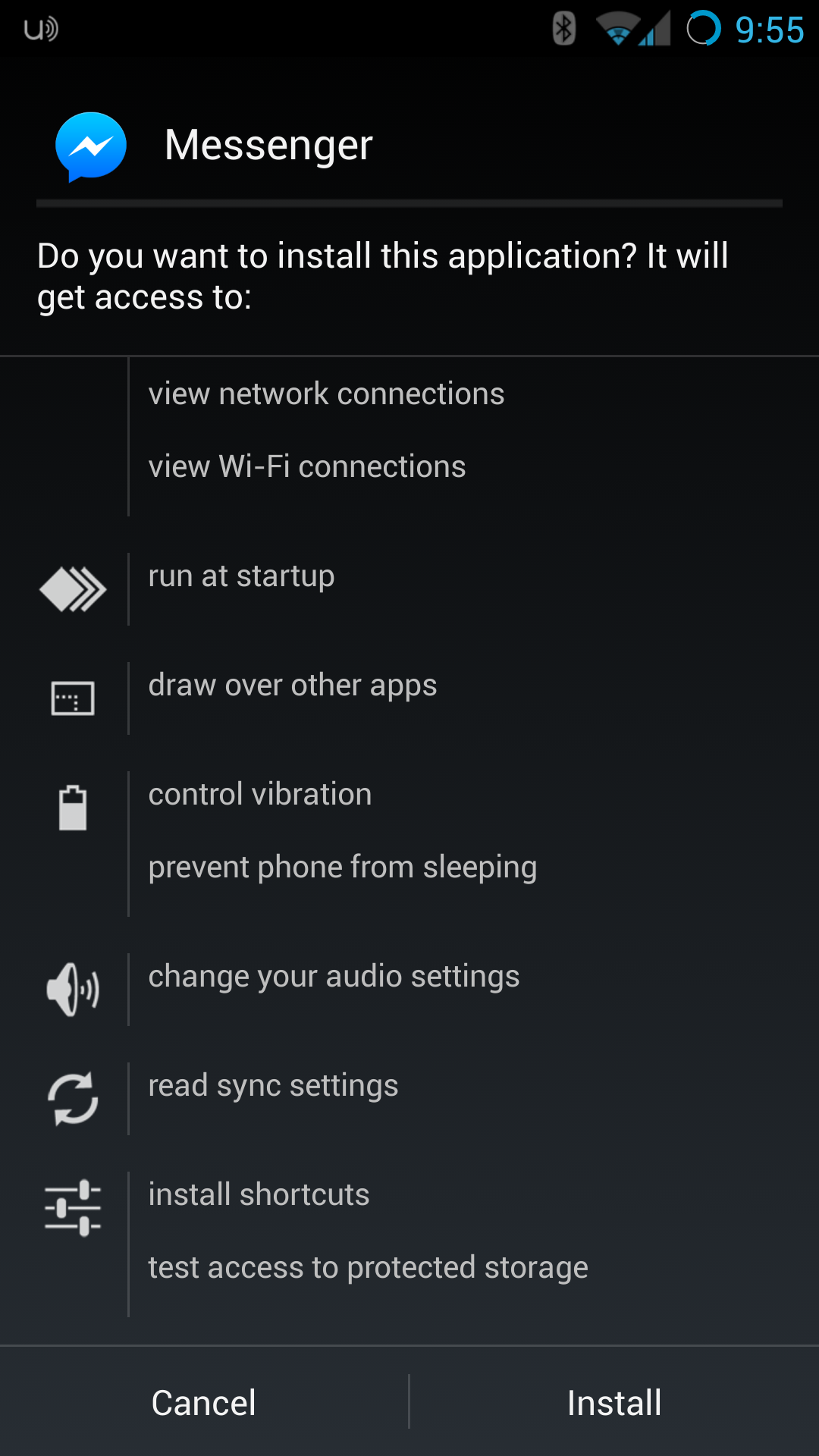
Task: Select the prevent phone from sleeping permission
Action: [x=343, y=867]
